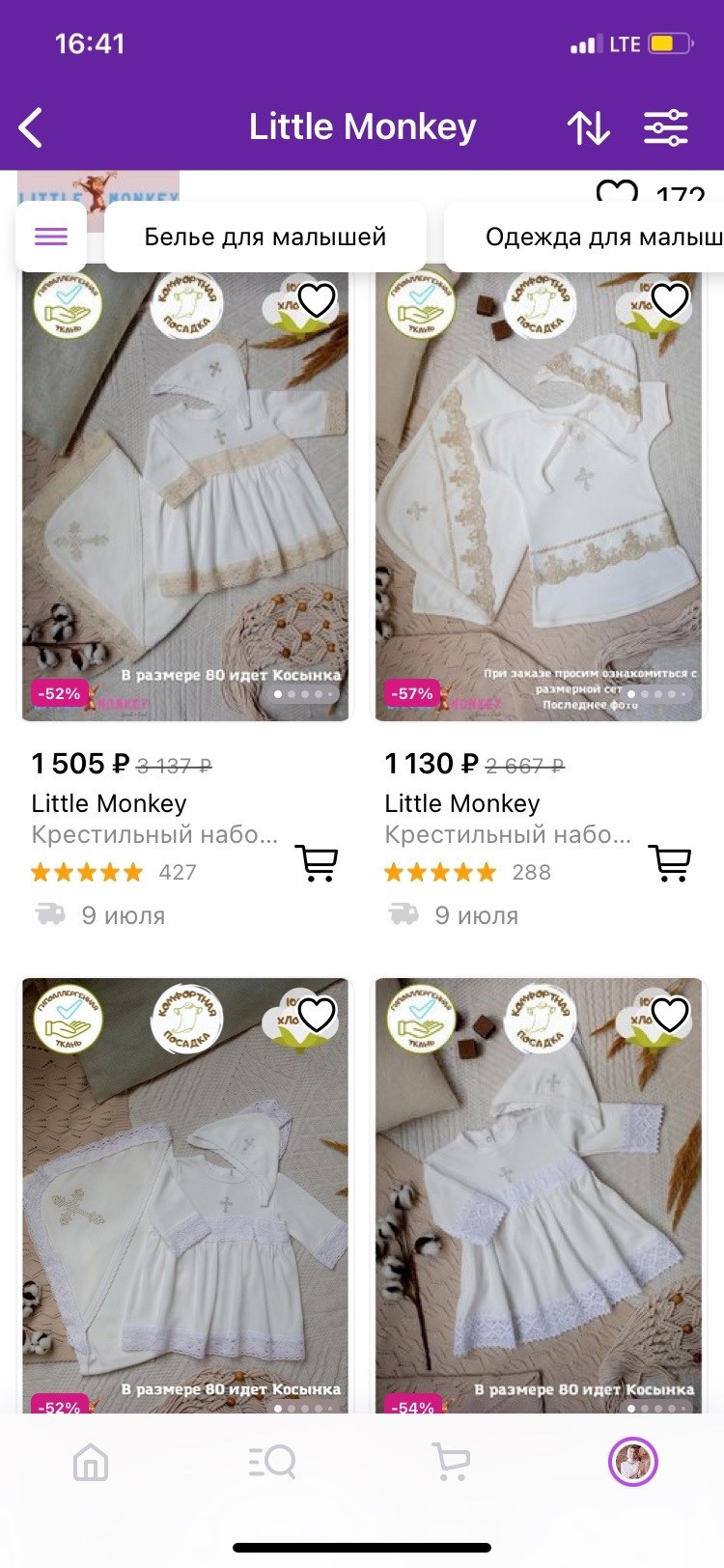Open the filter settings
Viewport: 724px width, 1568px height.
666,127
